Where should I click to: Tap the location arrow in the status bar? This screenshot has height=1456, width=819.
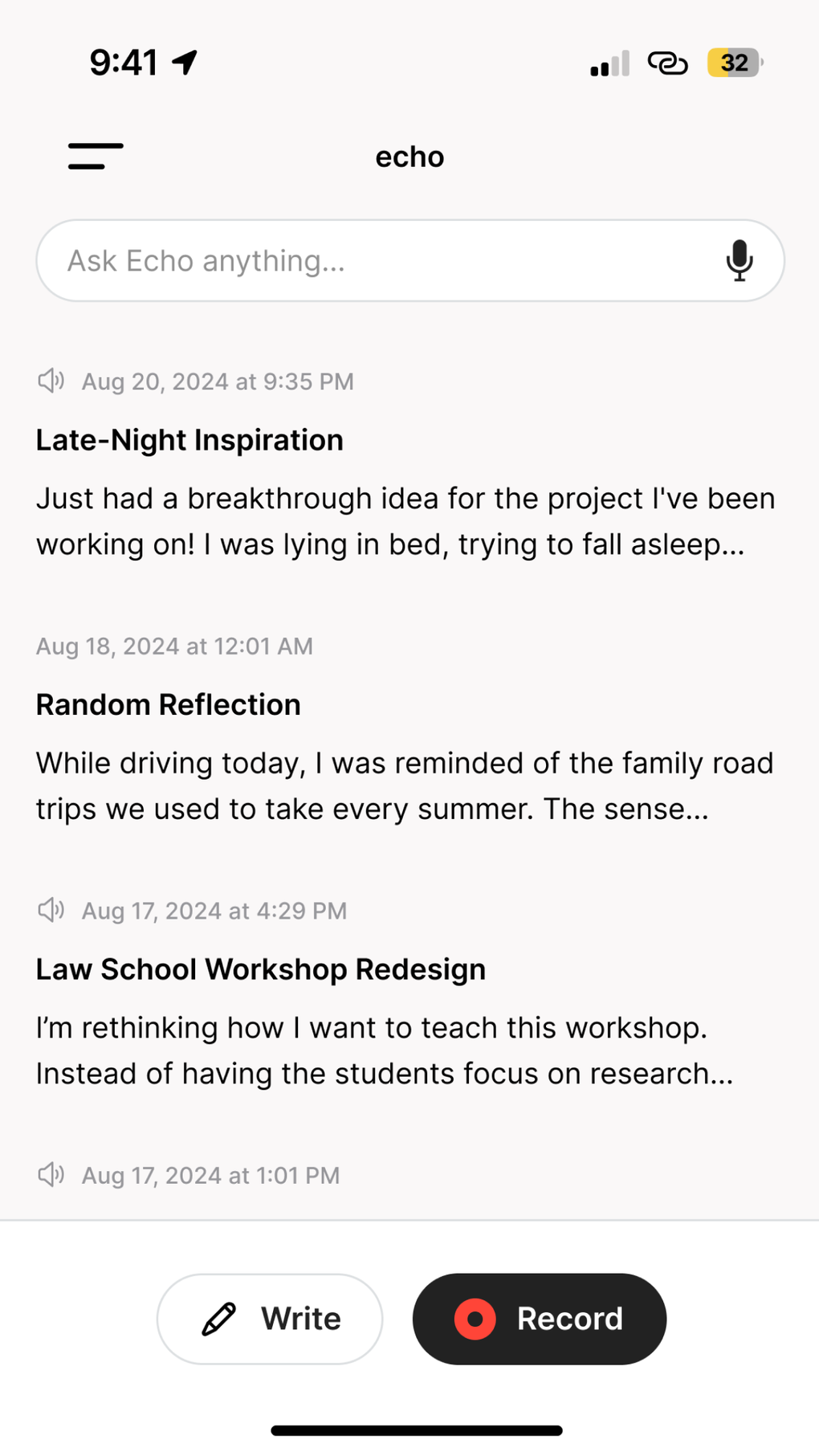coord(183,61)
